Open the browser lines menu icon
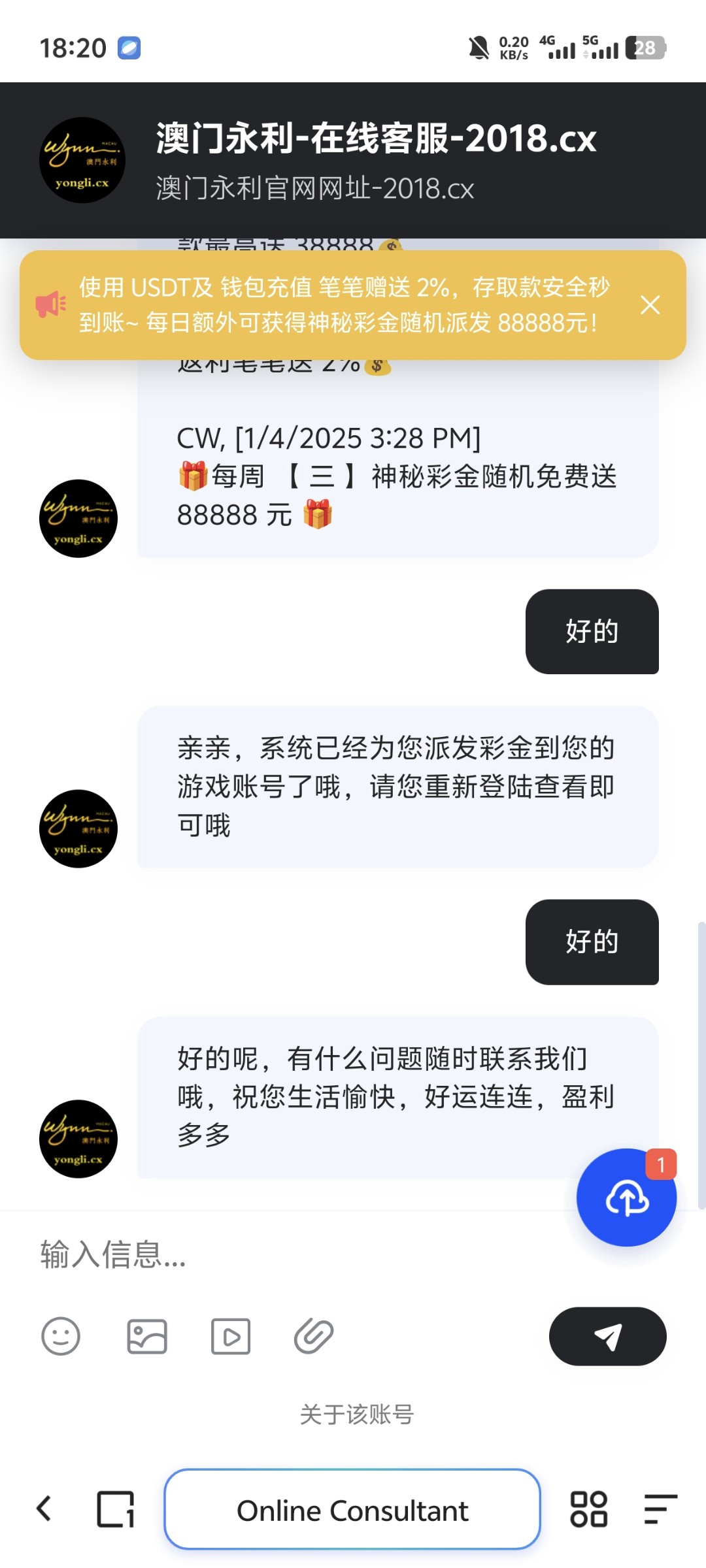This screenshot has width=706, height=1568. (x=660, y=1509)
